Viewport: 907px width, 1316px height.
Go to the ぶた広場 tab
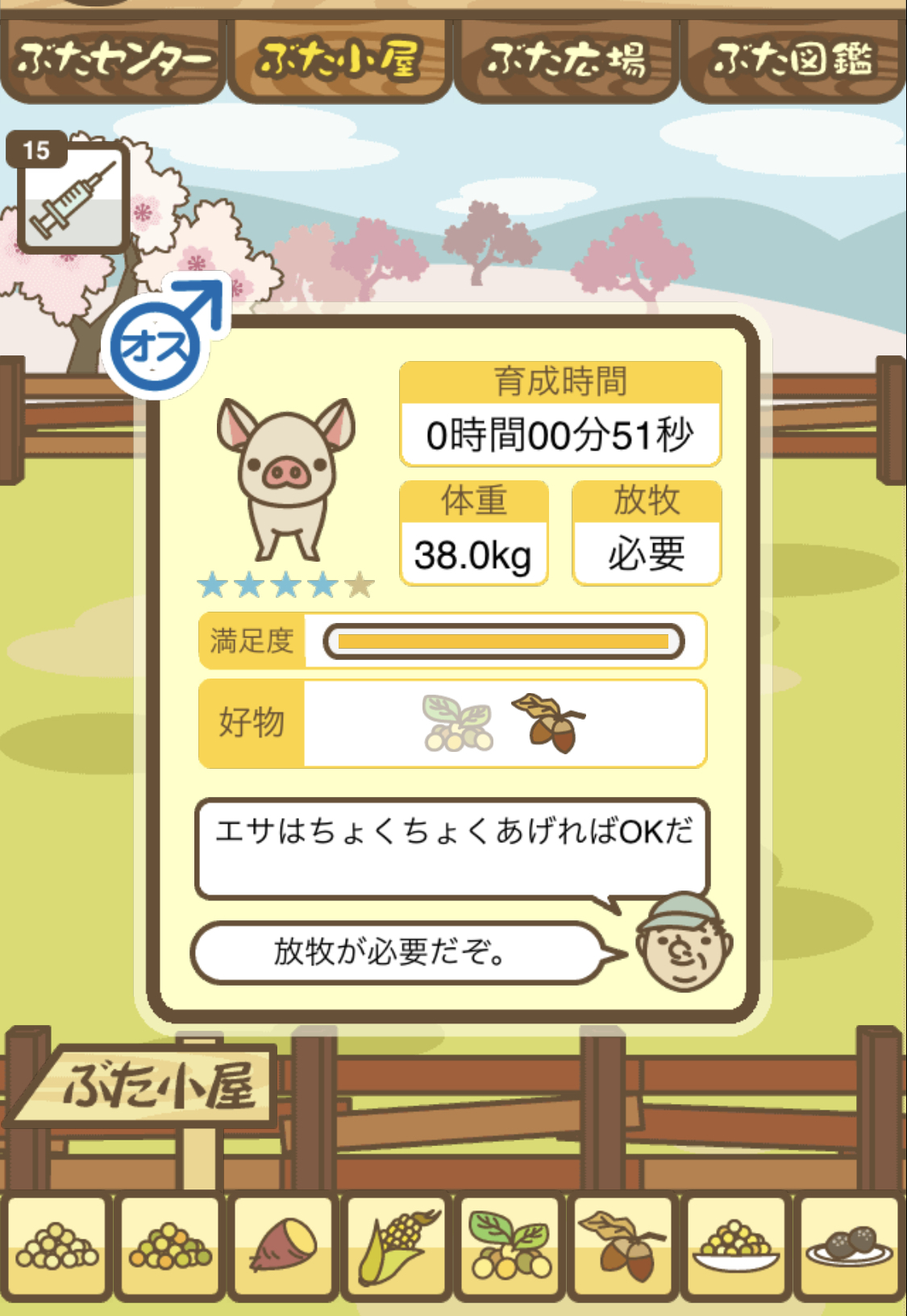click(566, 60)
